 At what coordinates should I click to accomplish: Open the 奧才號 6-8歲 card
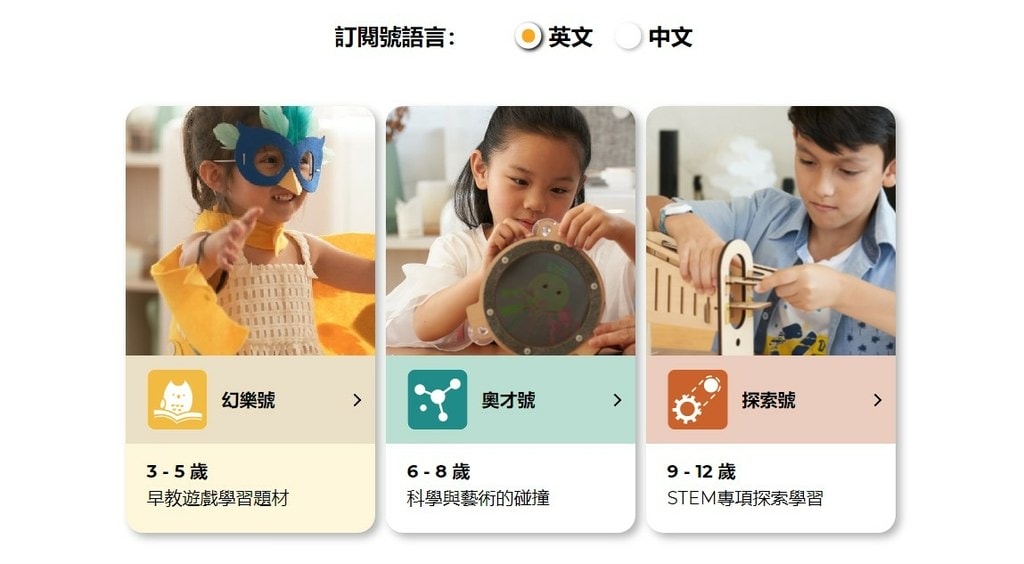pos(510,400)
